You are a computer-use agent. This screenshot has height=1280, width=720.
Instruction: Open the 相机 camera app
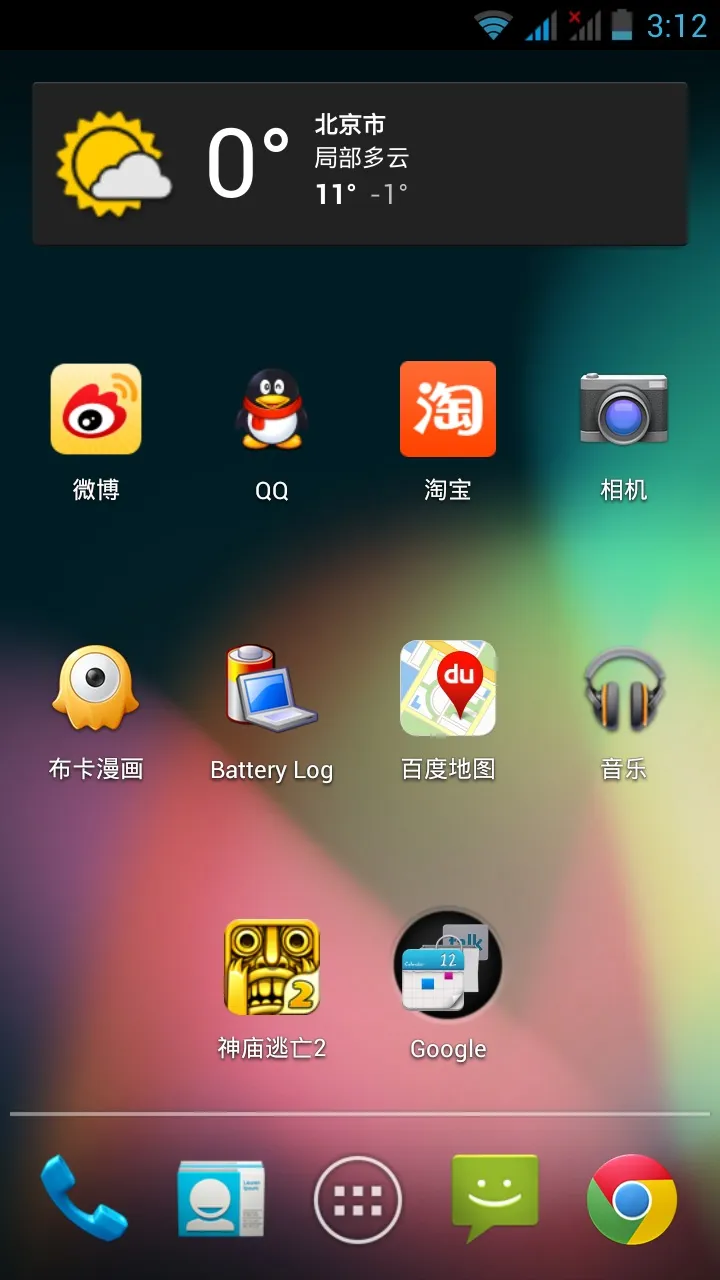click(623, 408)
